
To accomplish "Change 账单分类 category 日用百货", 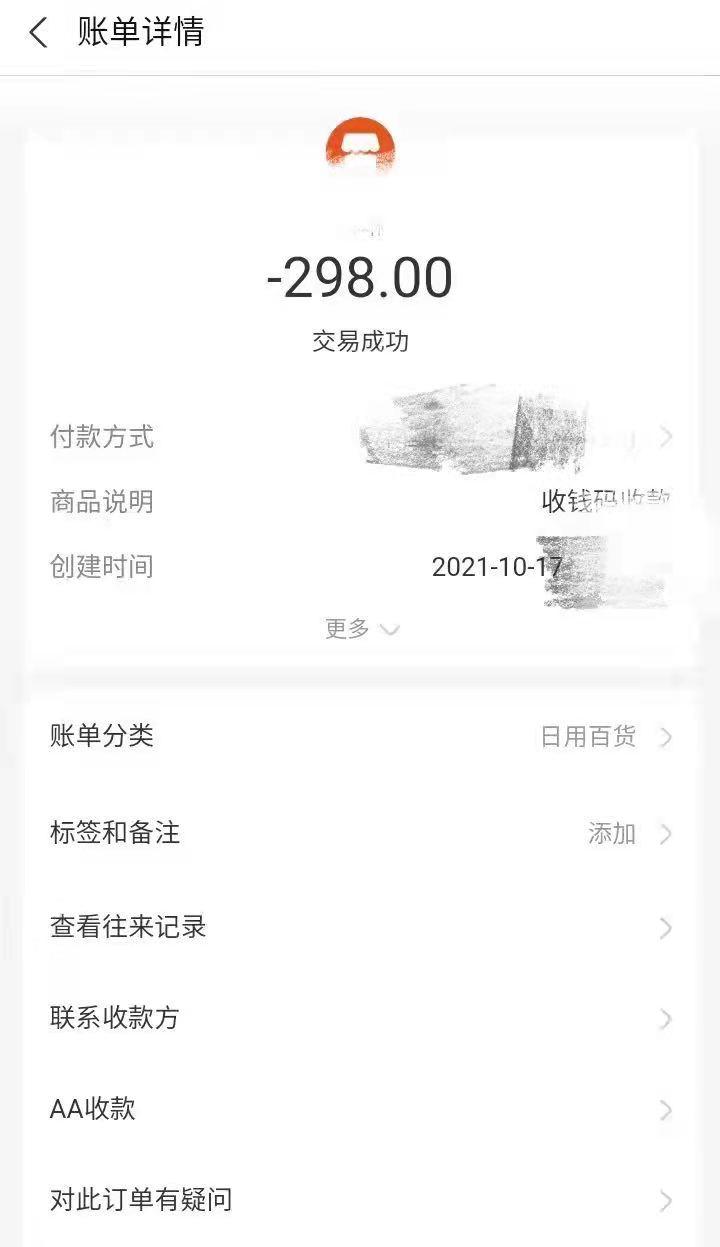I will coord(360,737).
